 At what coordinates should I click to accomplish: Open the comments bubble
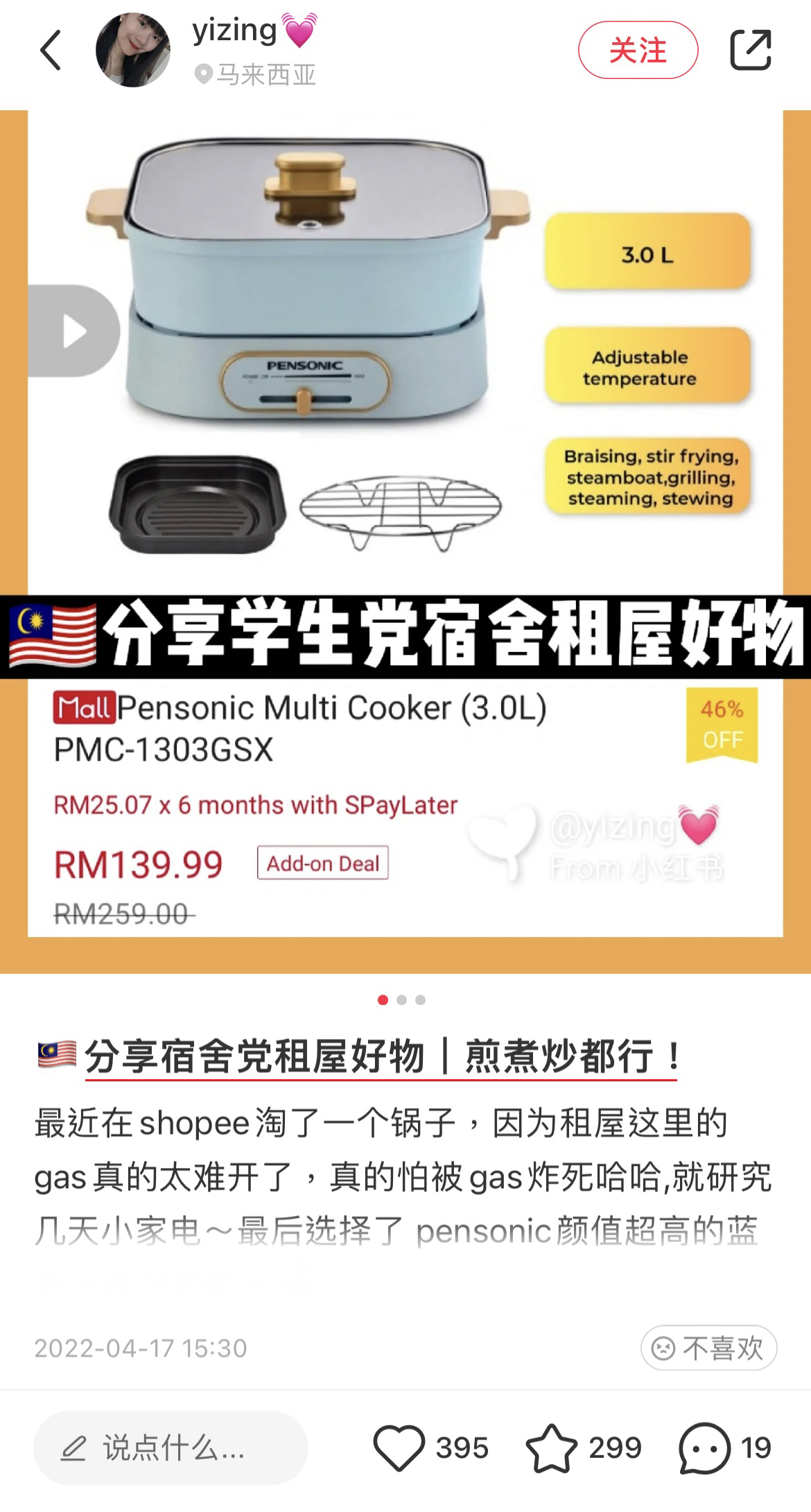tap(704, 1447)
